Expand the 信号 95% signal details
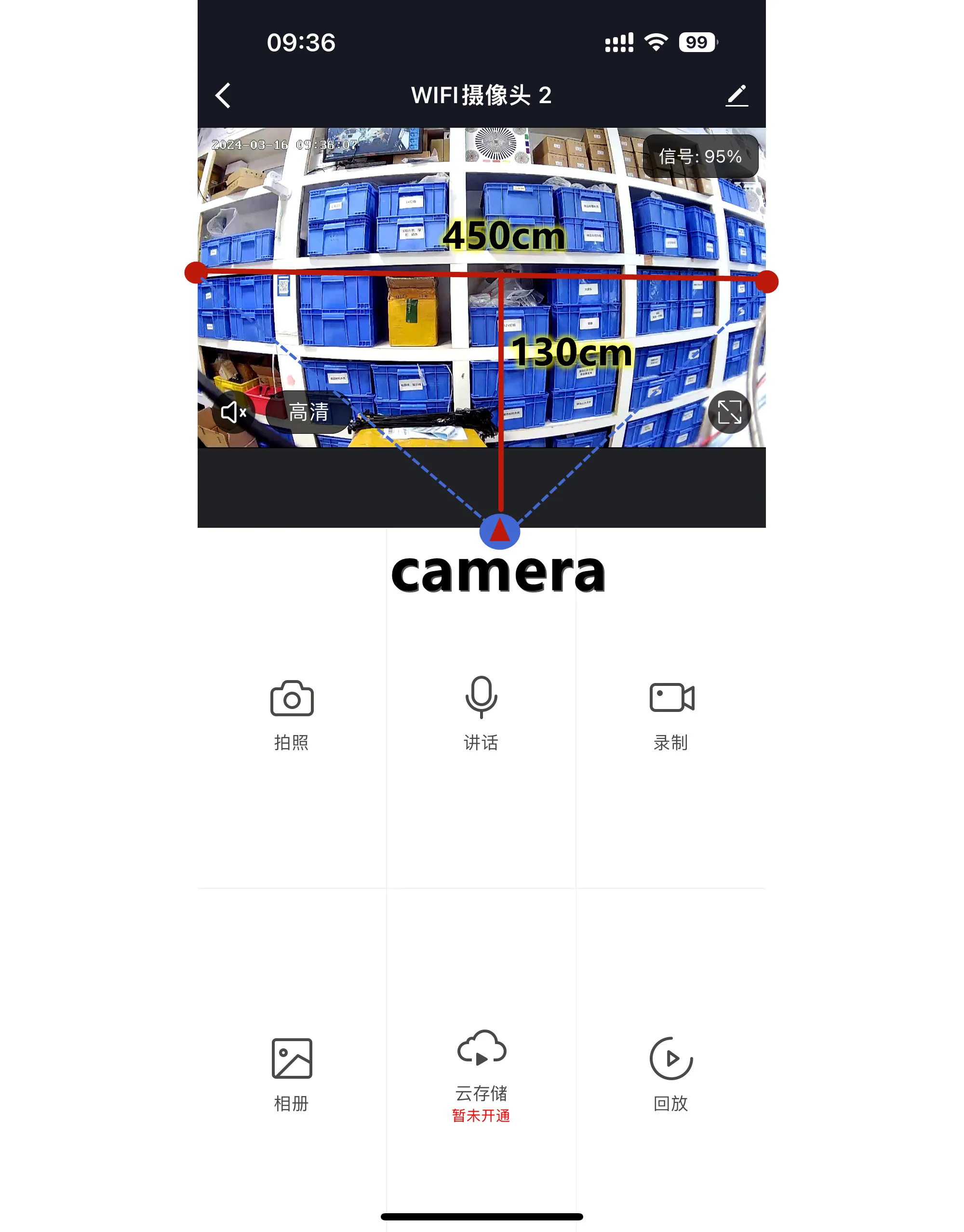Image resolution: width=964 pixels, height=1232 pixels. pos(702,156)
